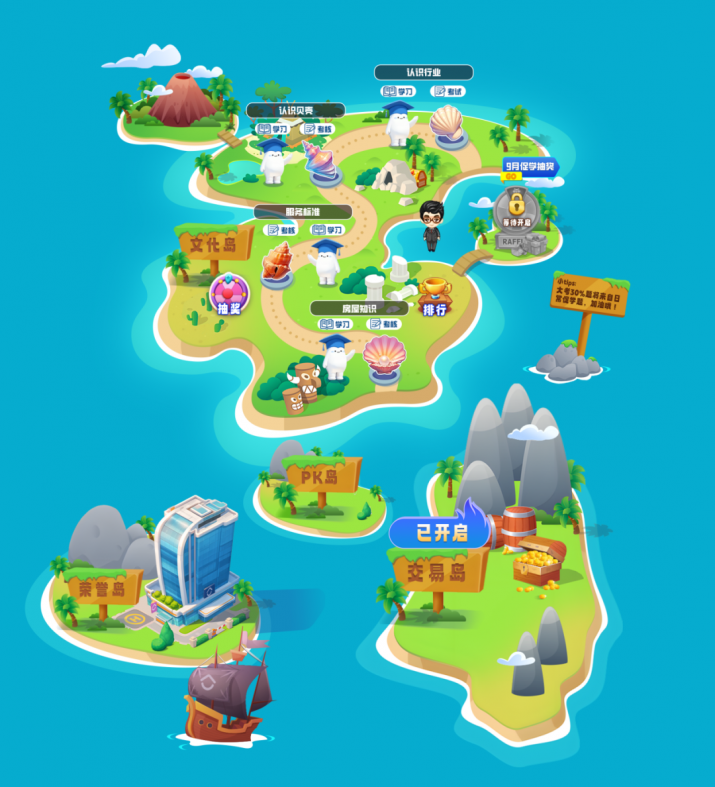Open the 排行 ranking trophy
The width and height of the screenshot is (715, 787).
pyautogui.click(x=434, y=297)
